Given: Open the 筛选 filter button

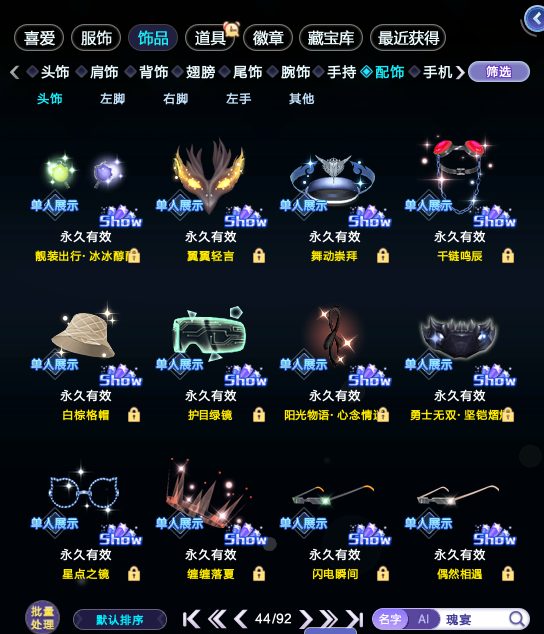Looking at the screenshot, I should click(499, 72).
